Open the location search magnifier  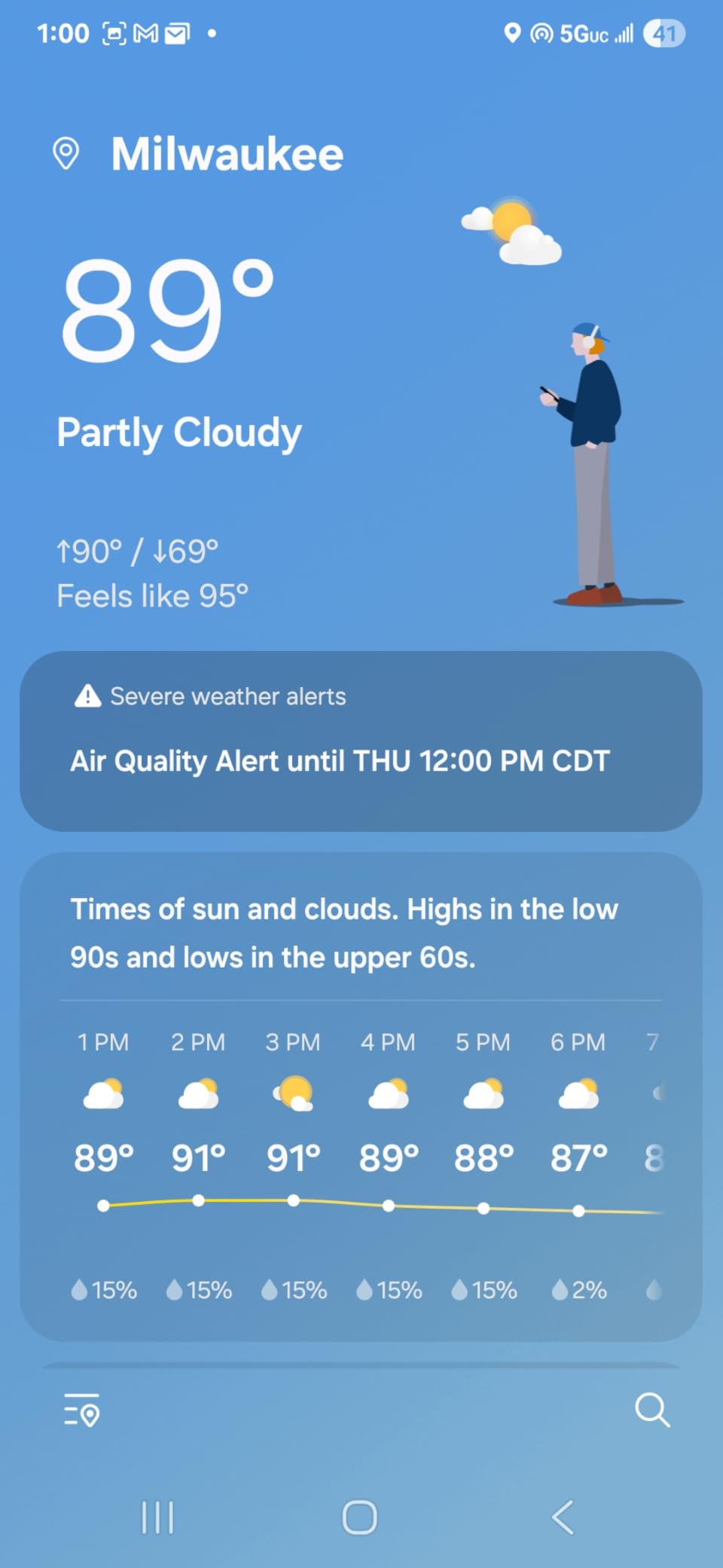coord(651,1410)
